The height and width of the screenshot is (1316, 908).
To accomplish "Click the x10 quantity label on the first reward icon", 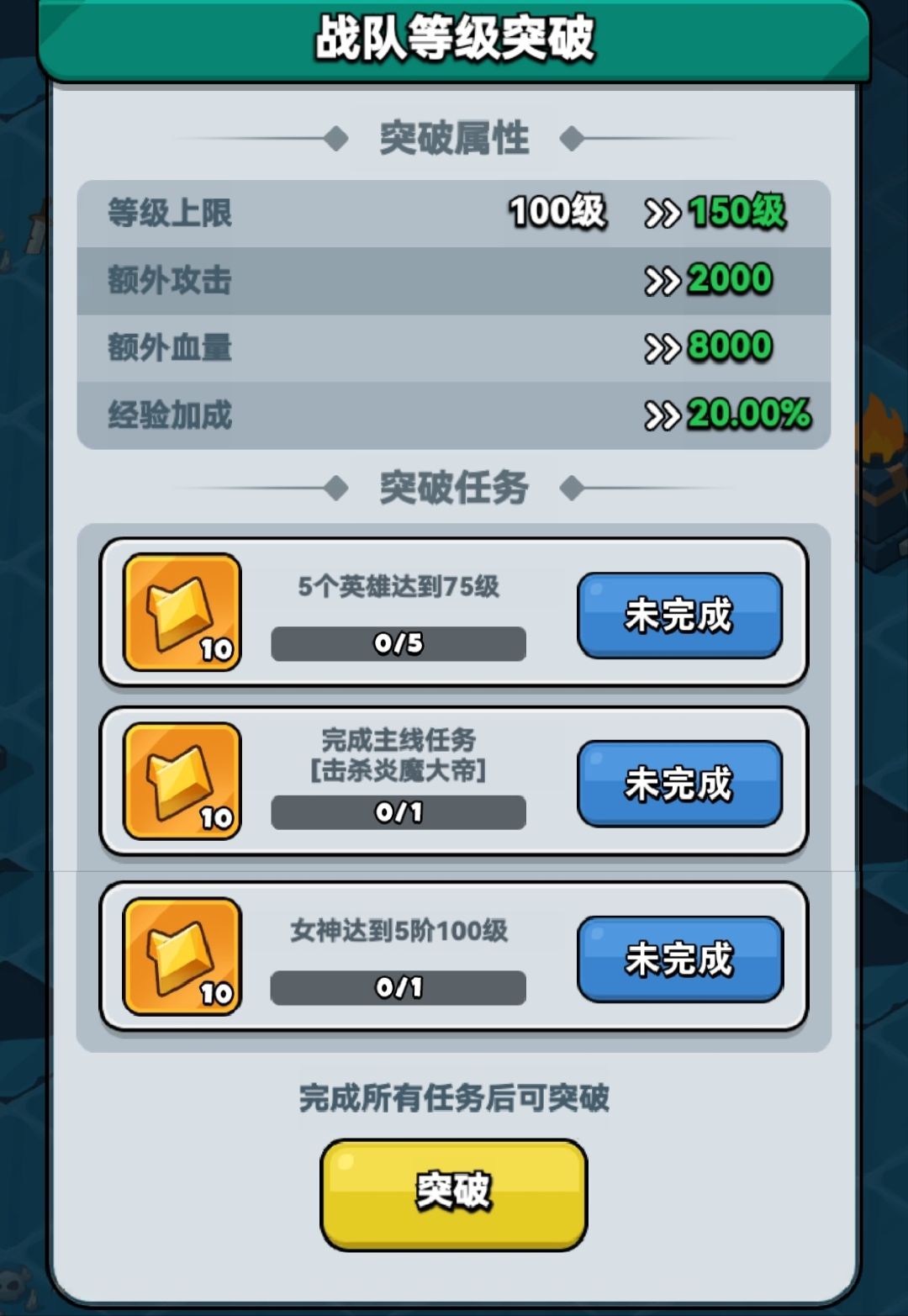I will click(217, 649).
